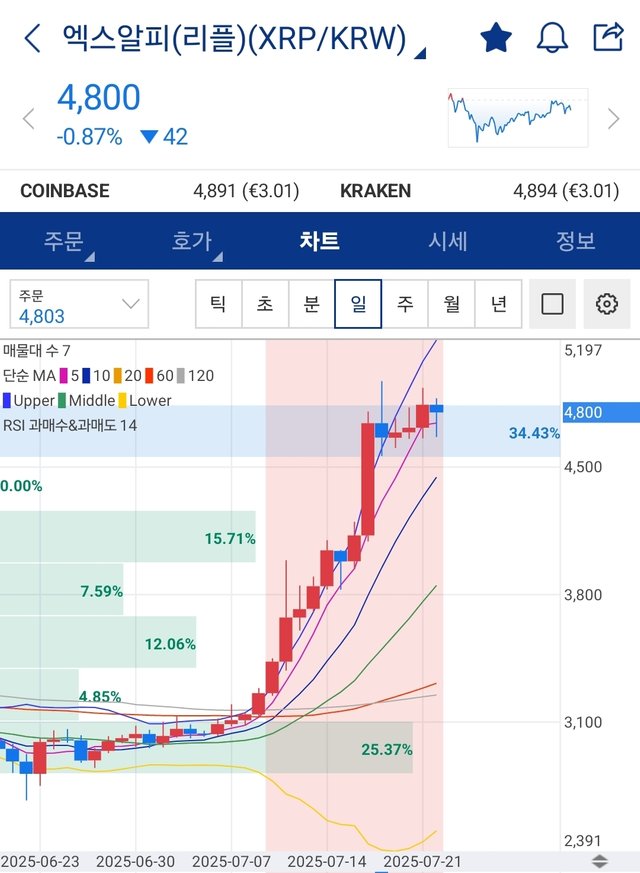The width and height of the screenshot is (640, 873).
Task: Go back using the top-left arrow
Action: (32, 39)
